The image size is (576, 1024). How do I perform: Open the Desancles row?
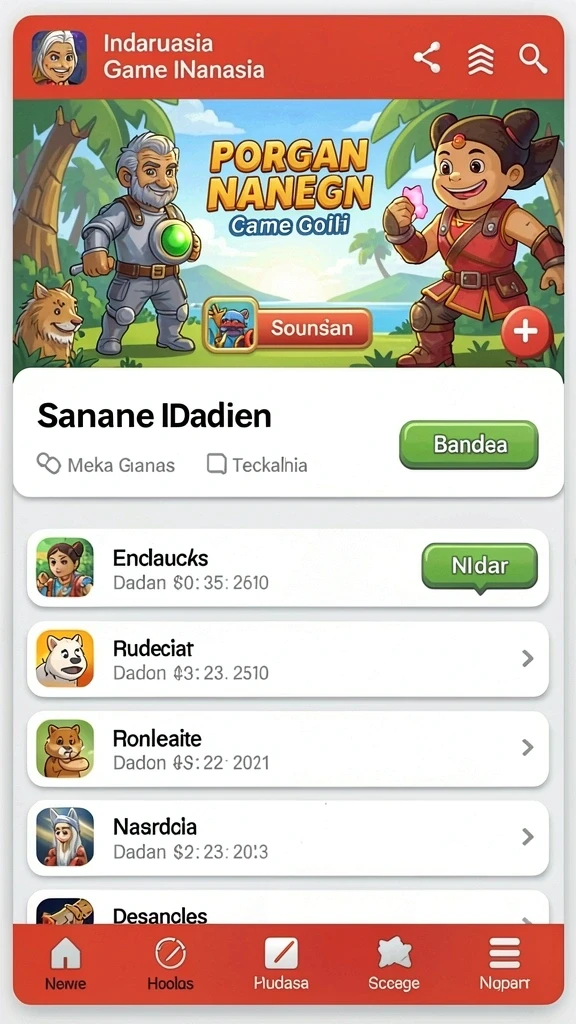[x=288, y=908]
